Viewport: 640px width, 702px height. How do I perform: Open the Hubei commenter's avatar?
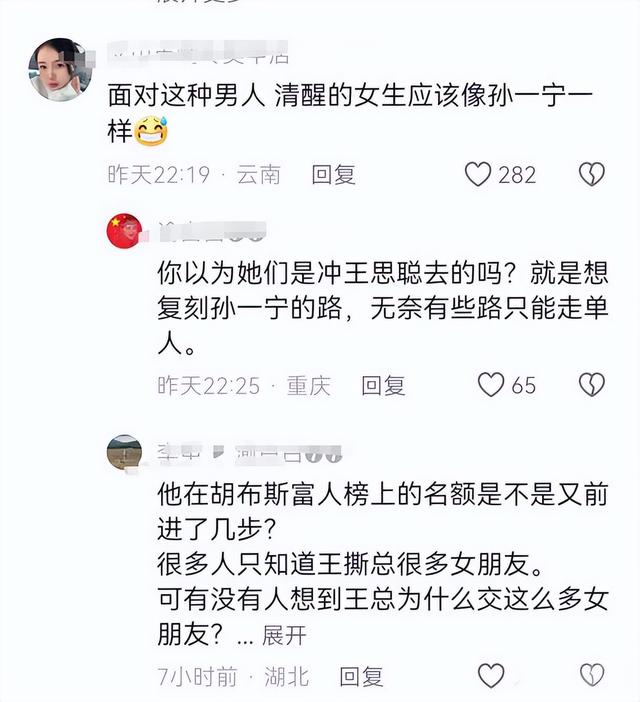click(125, 451)
